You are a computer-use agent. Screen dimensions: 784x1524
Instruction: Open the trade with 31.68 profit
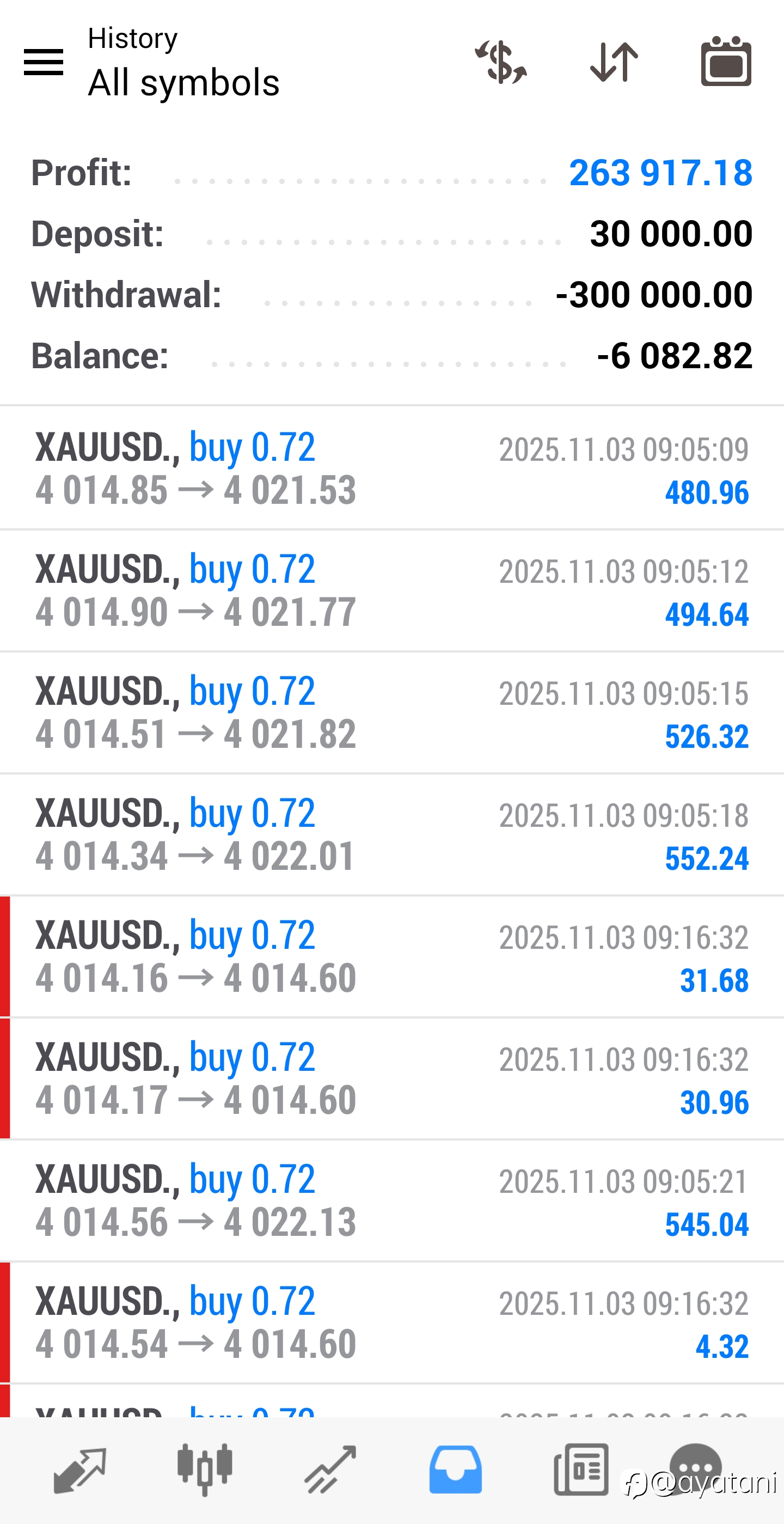[392, 956]
